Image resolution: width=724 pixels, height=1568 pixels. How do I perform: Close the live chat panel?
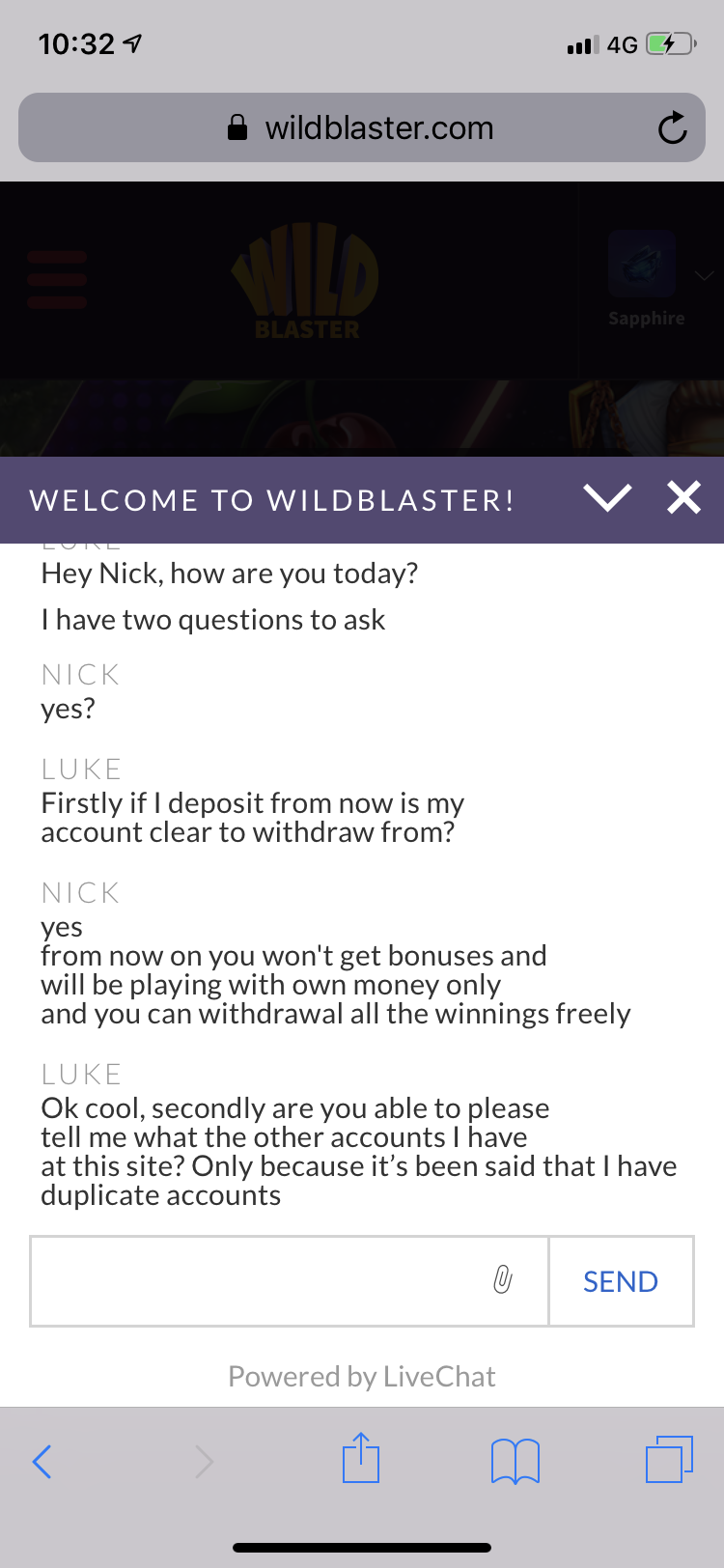683,498
